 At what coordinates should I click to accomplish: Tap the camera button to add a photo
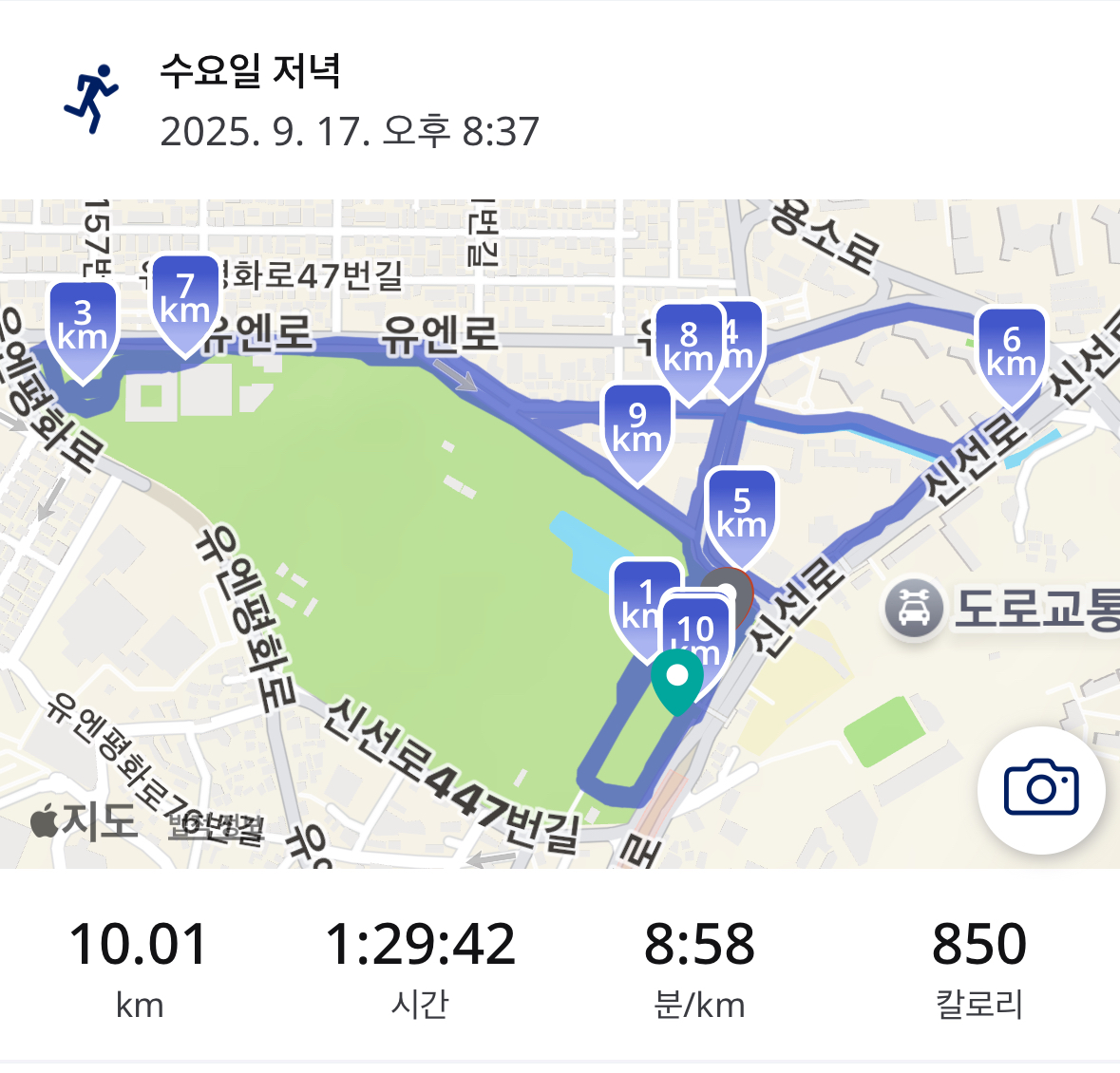click(1040, 788)
